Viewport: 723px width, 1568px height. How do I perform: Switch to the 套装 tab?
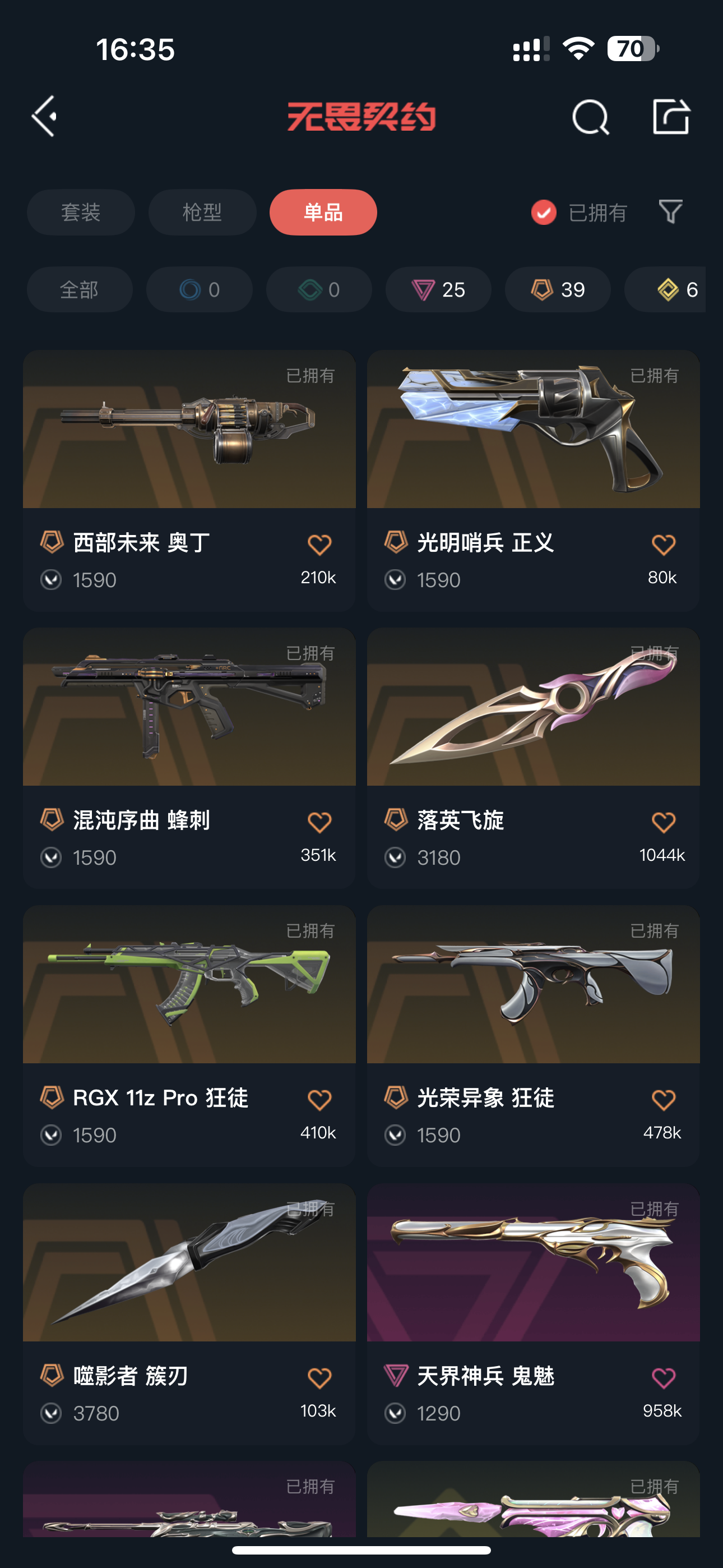tap(80, 213)
